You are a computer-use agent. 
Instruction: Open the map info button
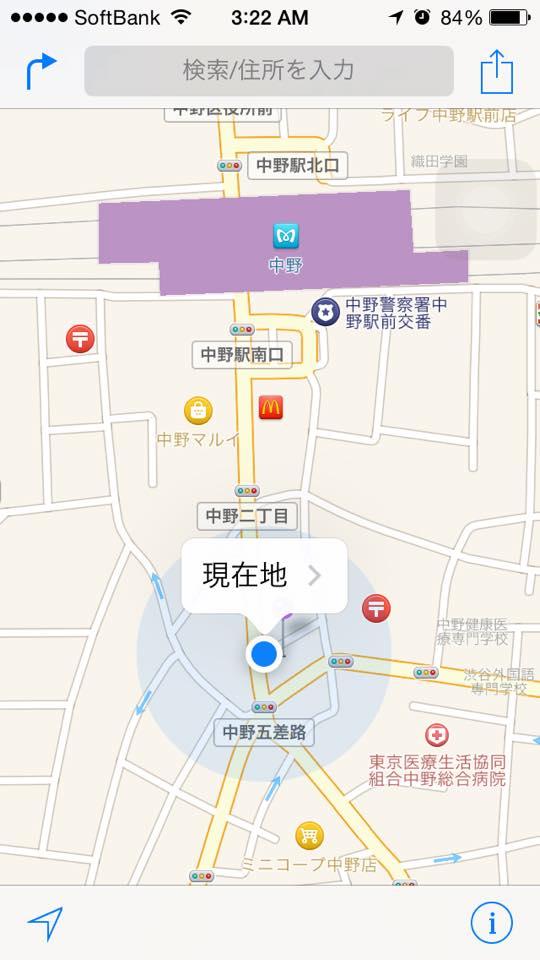click(x=491, y=923)
